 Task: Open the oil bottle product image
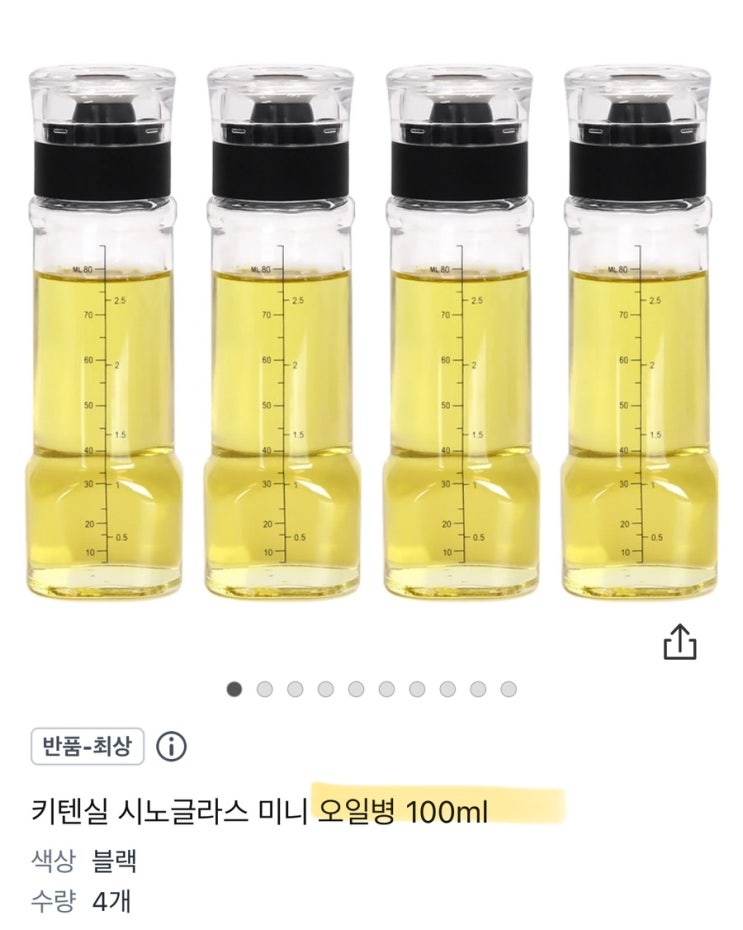371,330
